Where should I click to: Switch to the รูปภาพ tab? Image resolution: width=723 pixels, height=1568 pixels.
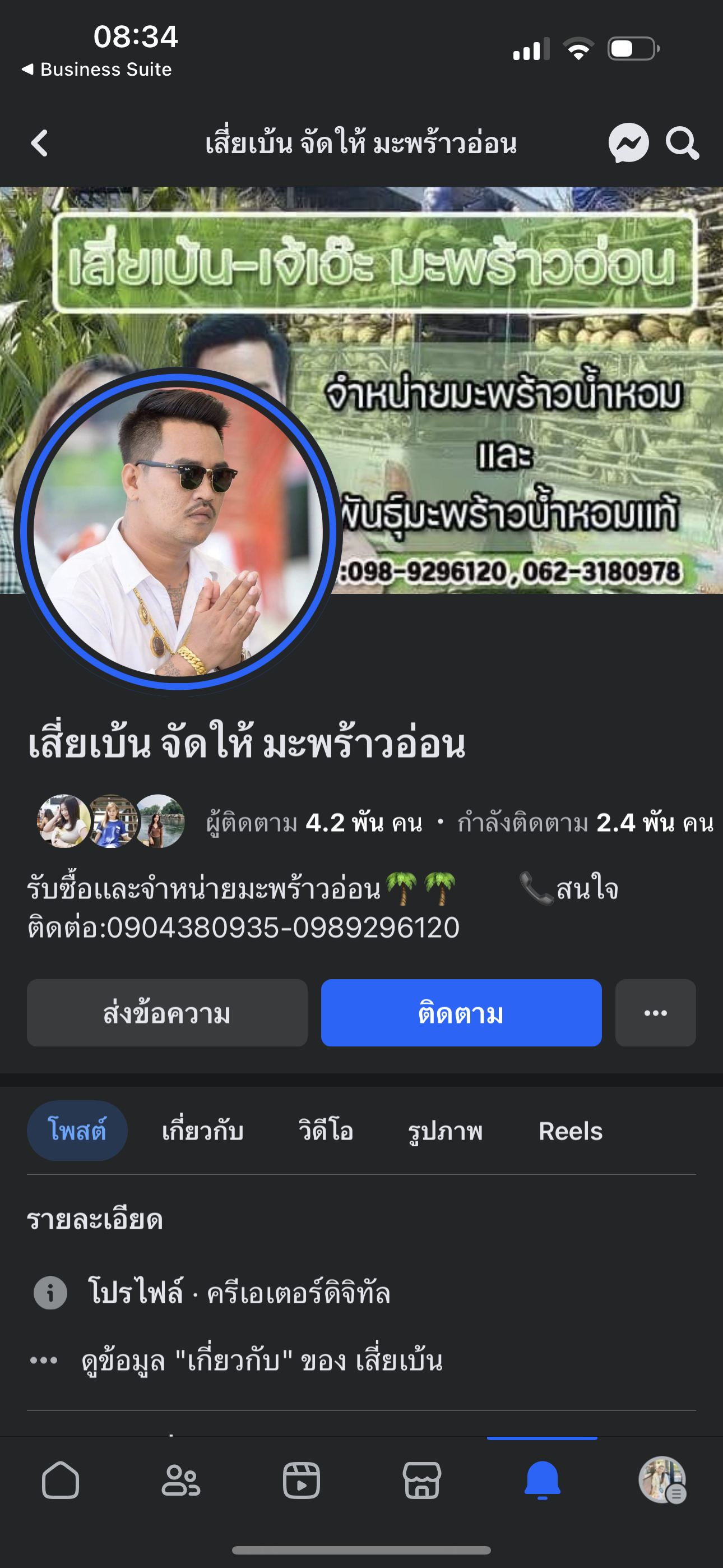[446, 1131]
